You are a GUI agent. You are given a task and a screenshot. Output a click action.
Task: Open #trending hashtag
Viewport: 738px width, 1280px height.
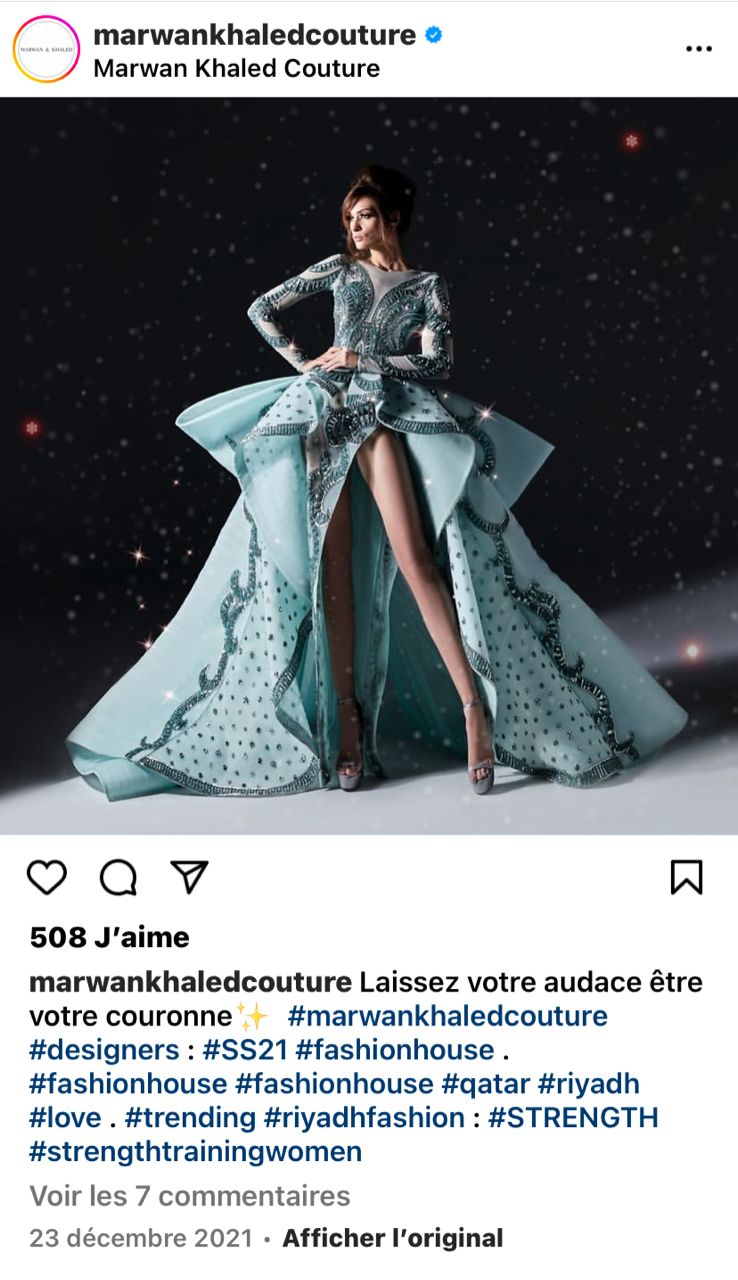190,1118
